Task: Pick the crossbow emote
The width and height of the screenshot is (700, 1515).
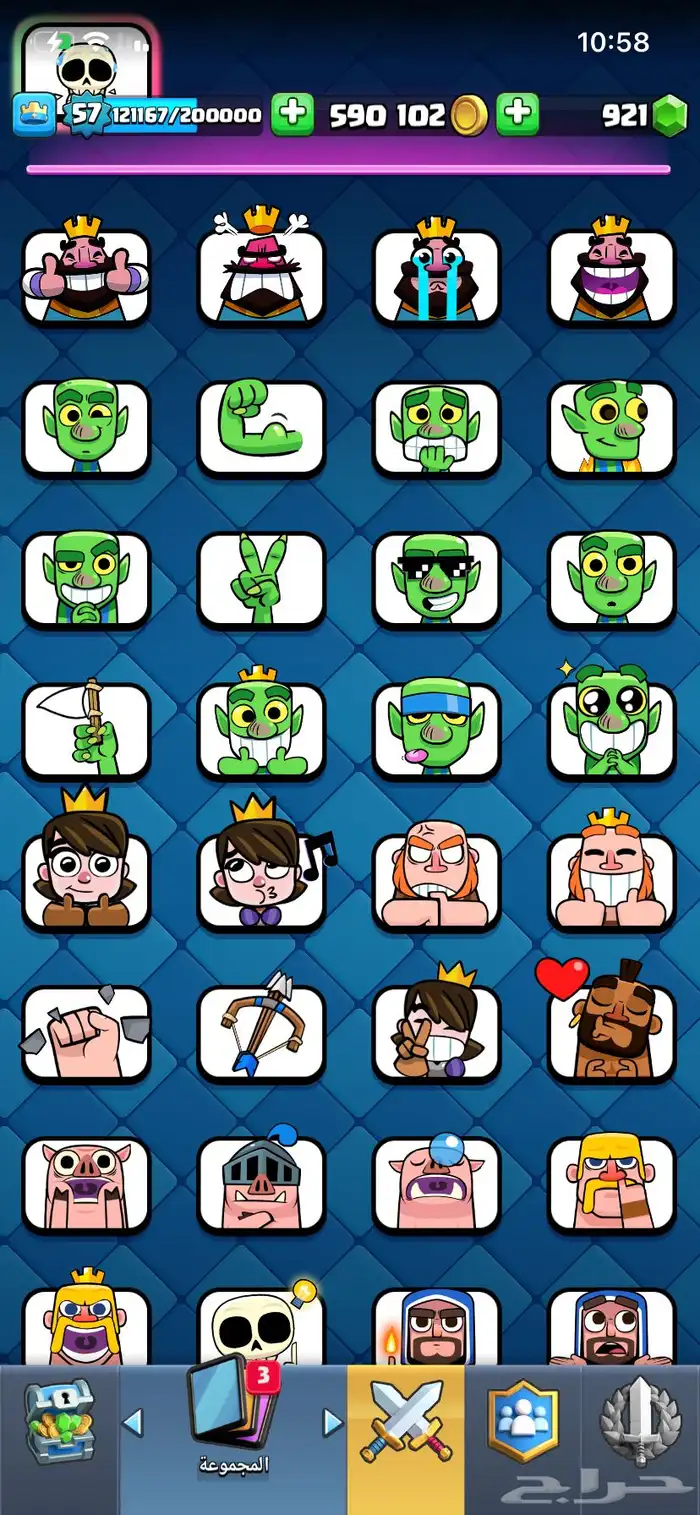Action: 261,1033
